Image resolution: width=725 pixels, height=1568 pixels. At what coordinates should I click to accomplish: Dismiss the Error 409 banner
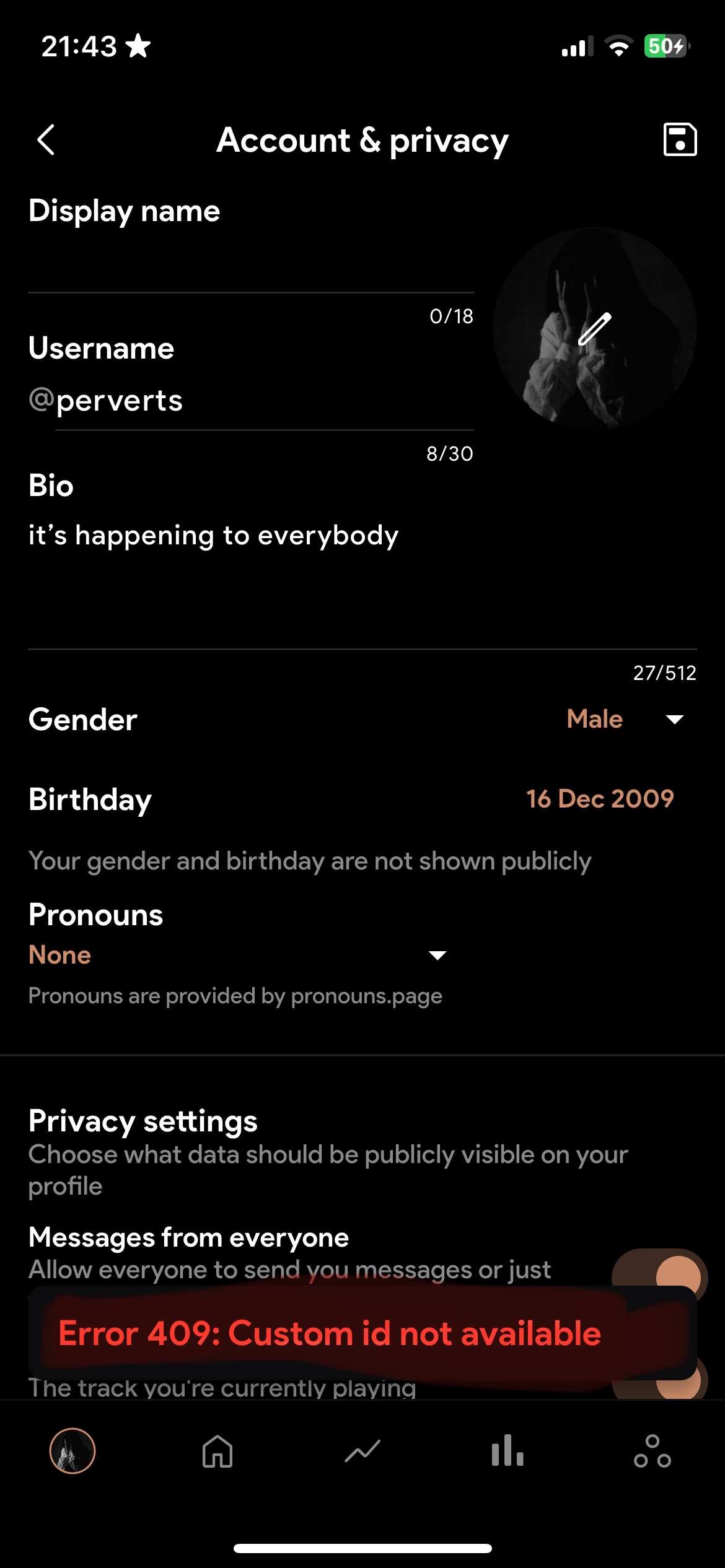click(362, 1333)
